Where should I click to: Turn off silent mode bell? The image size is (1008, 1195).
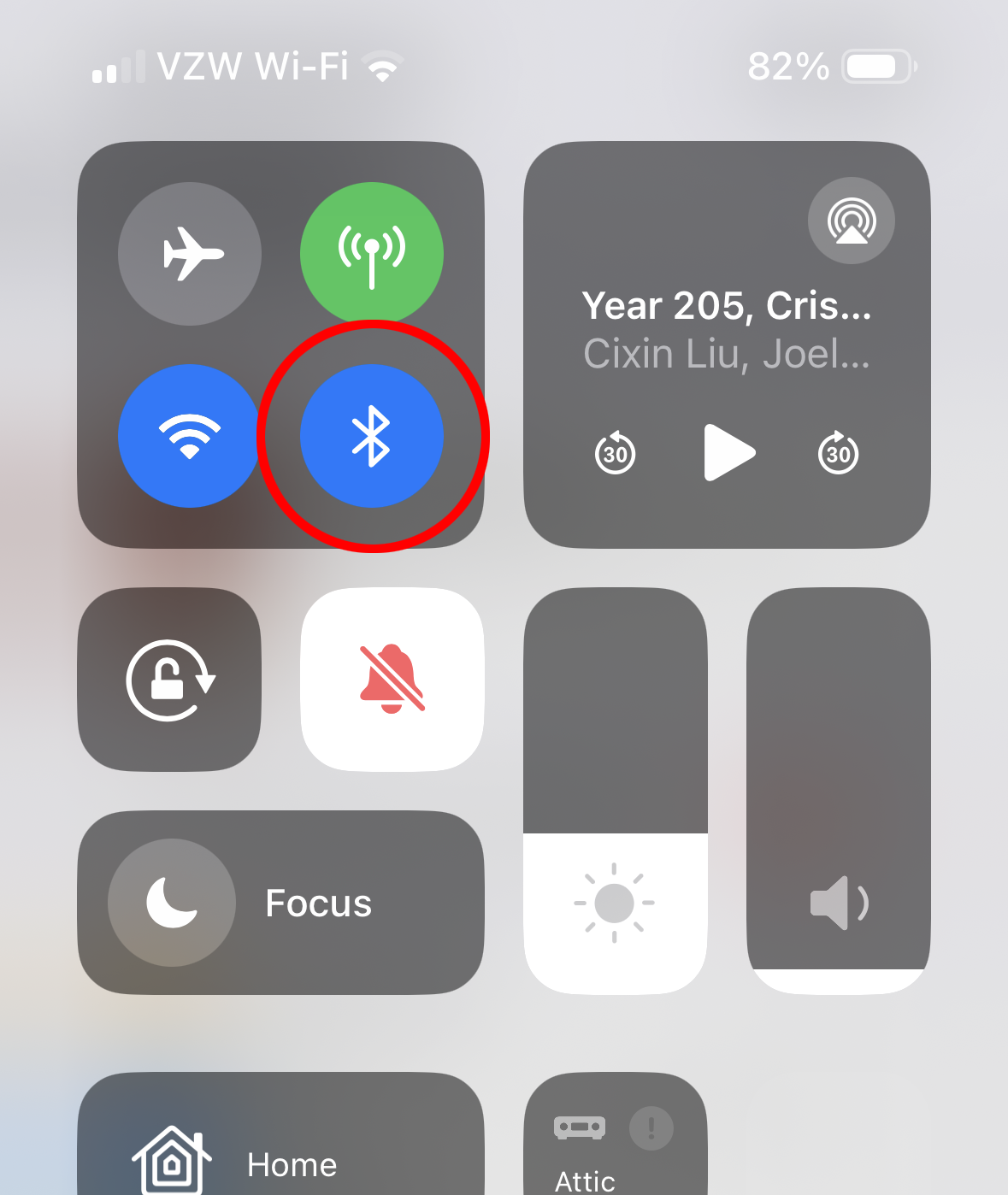point(392,680)
